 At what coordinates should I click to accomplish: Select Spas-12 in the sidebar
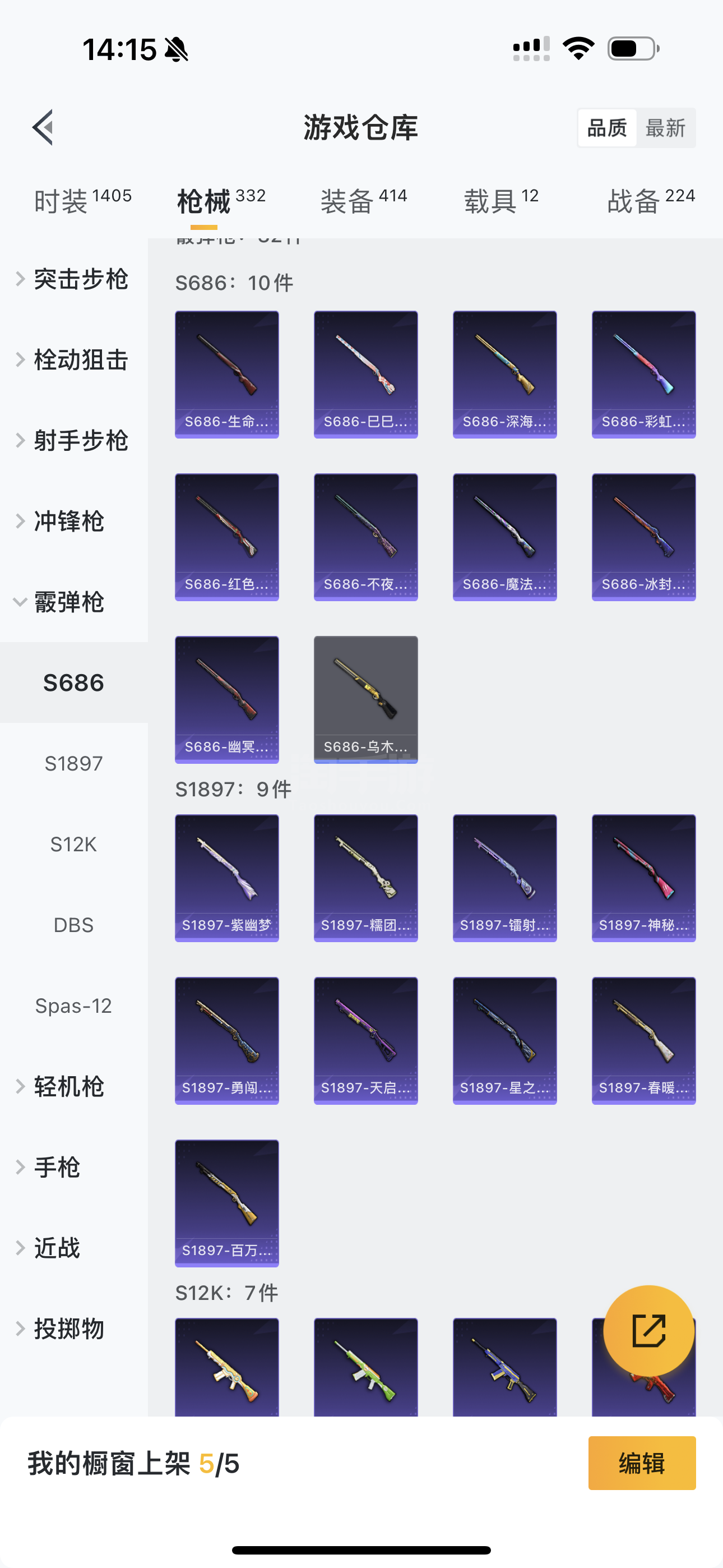pyautogui.click(x=73, y=1006)
